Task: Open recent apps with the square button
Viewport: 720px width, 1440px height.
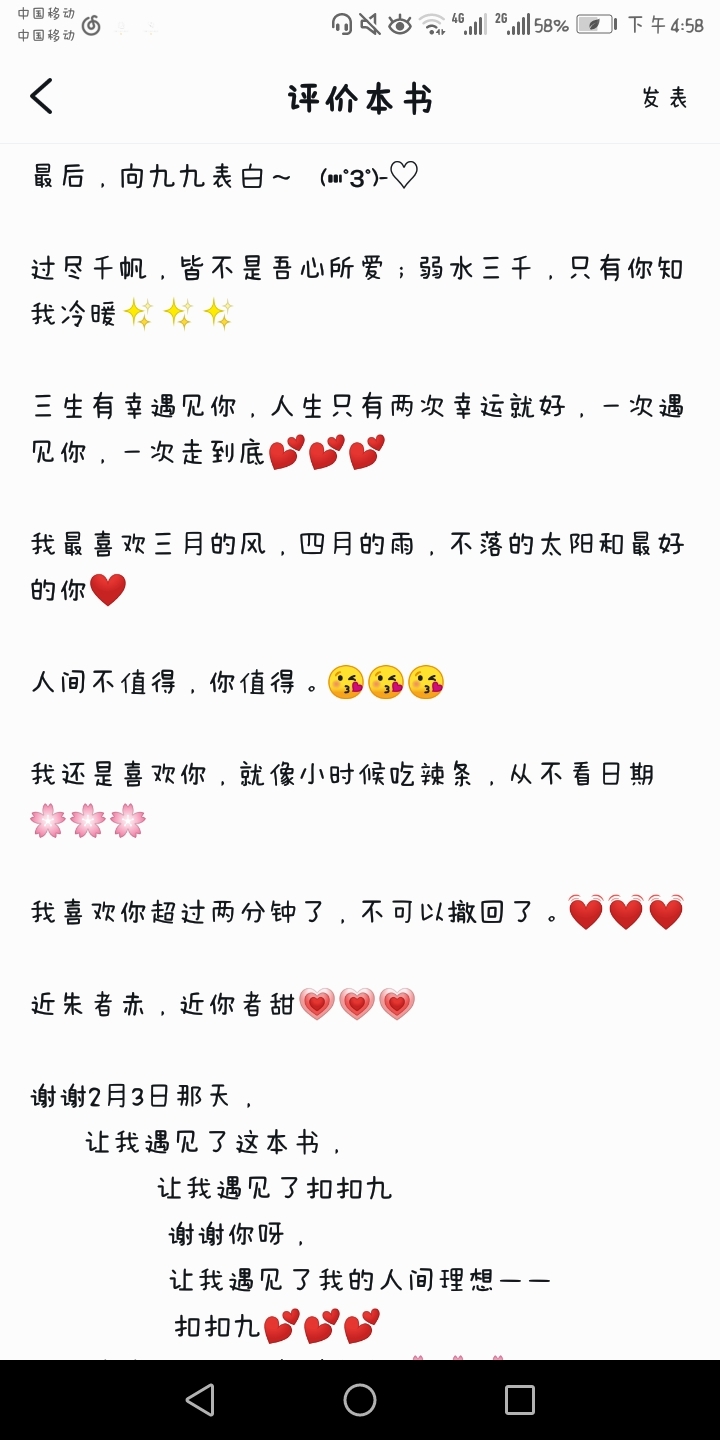Action: [520, 1400]
